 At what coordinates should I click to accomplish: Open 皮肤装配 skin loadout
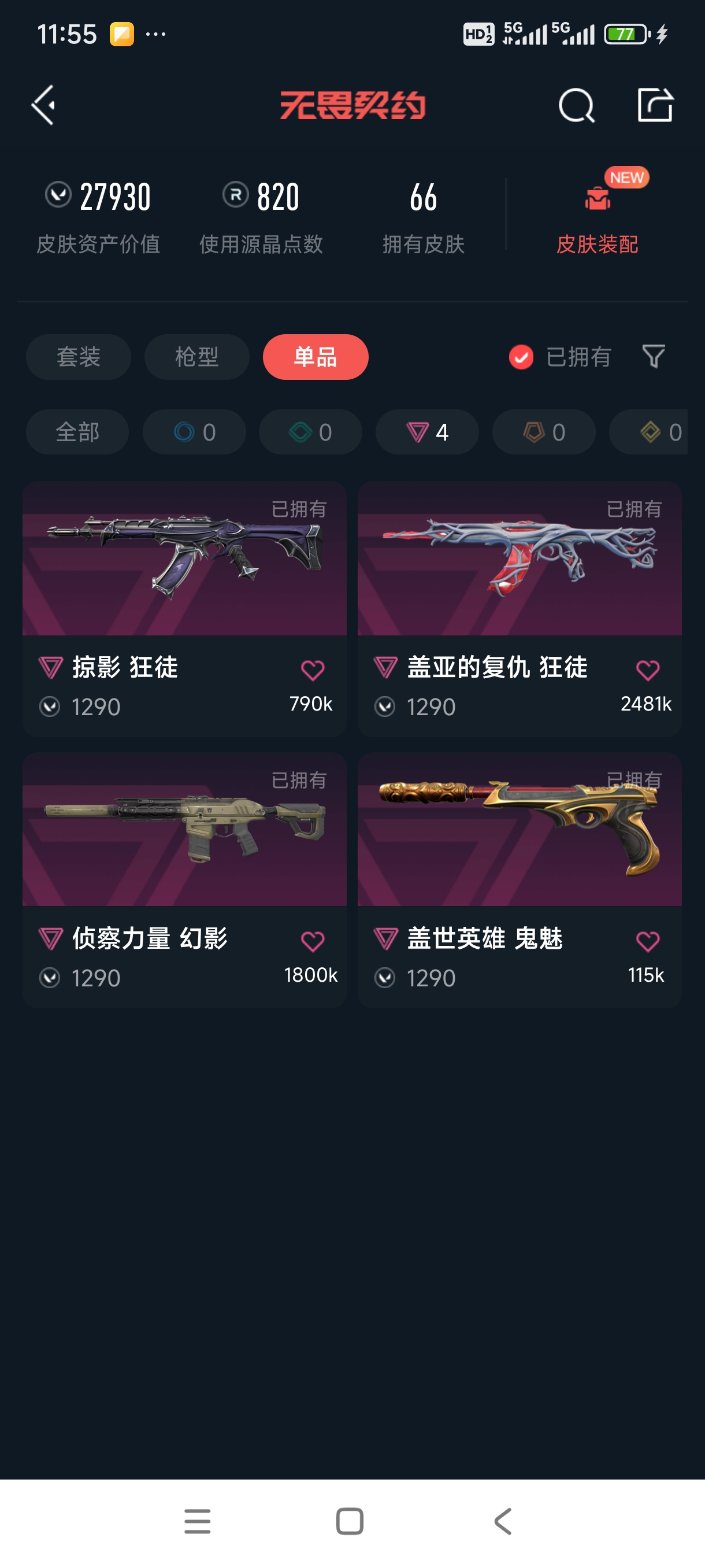tap(598, 216)
